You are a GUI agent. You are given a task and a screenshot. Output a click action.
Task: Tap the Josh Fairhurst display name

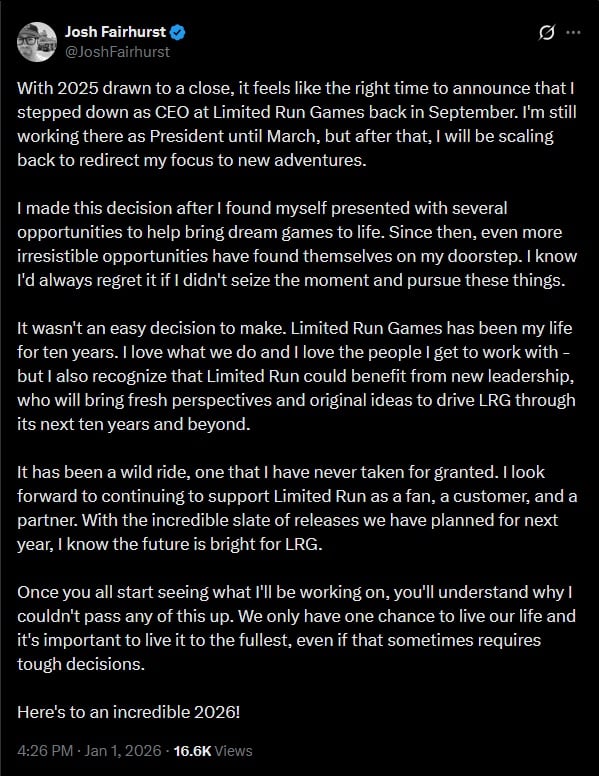click(115, 32)
